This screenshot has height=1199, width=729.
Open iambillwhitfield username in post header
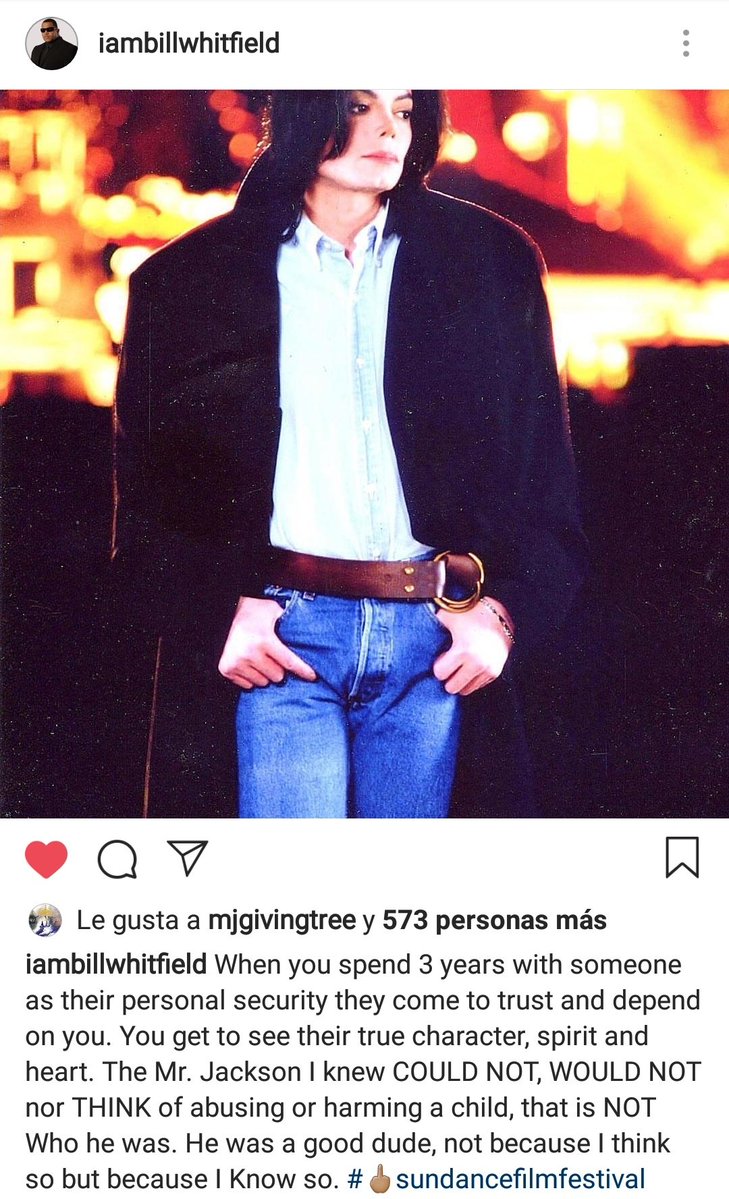(189, 44)
